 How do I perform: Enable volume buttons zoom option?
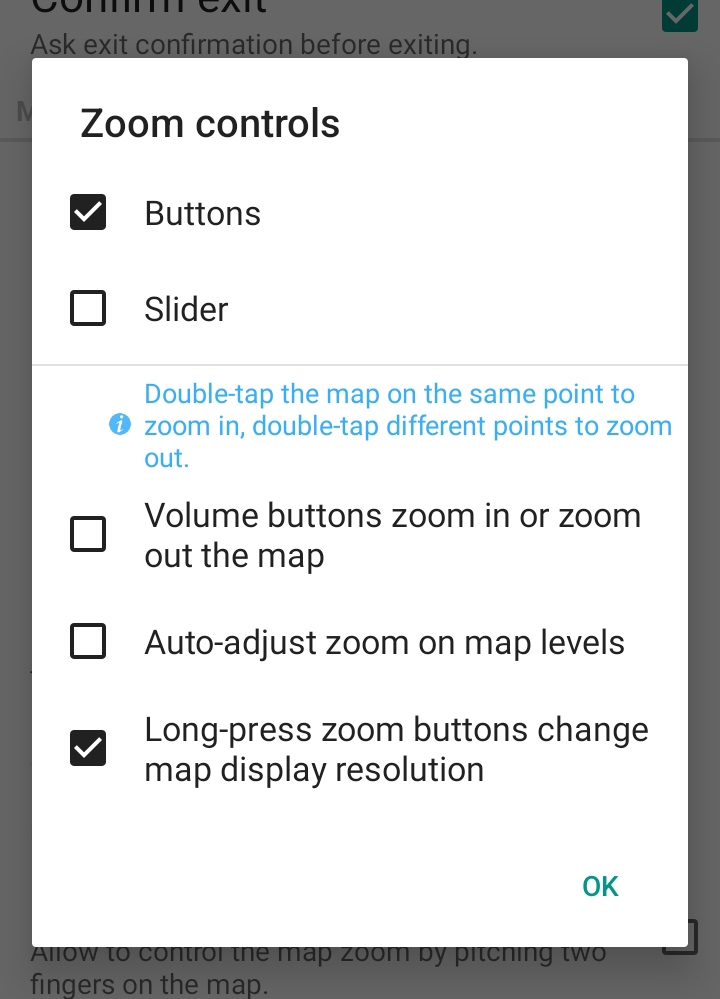(88, 535)
